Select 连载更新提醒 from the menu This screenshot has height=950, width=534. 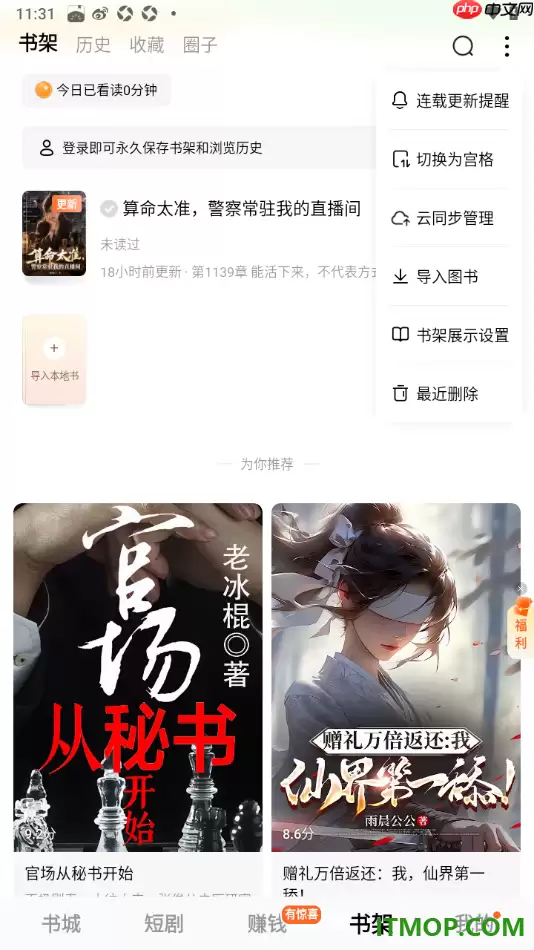pyautogui.click(x=449, y=101)
